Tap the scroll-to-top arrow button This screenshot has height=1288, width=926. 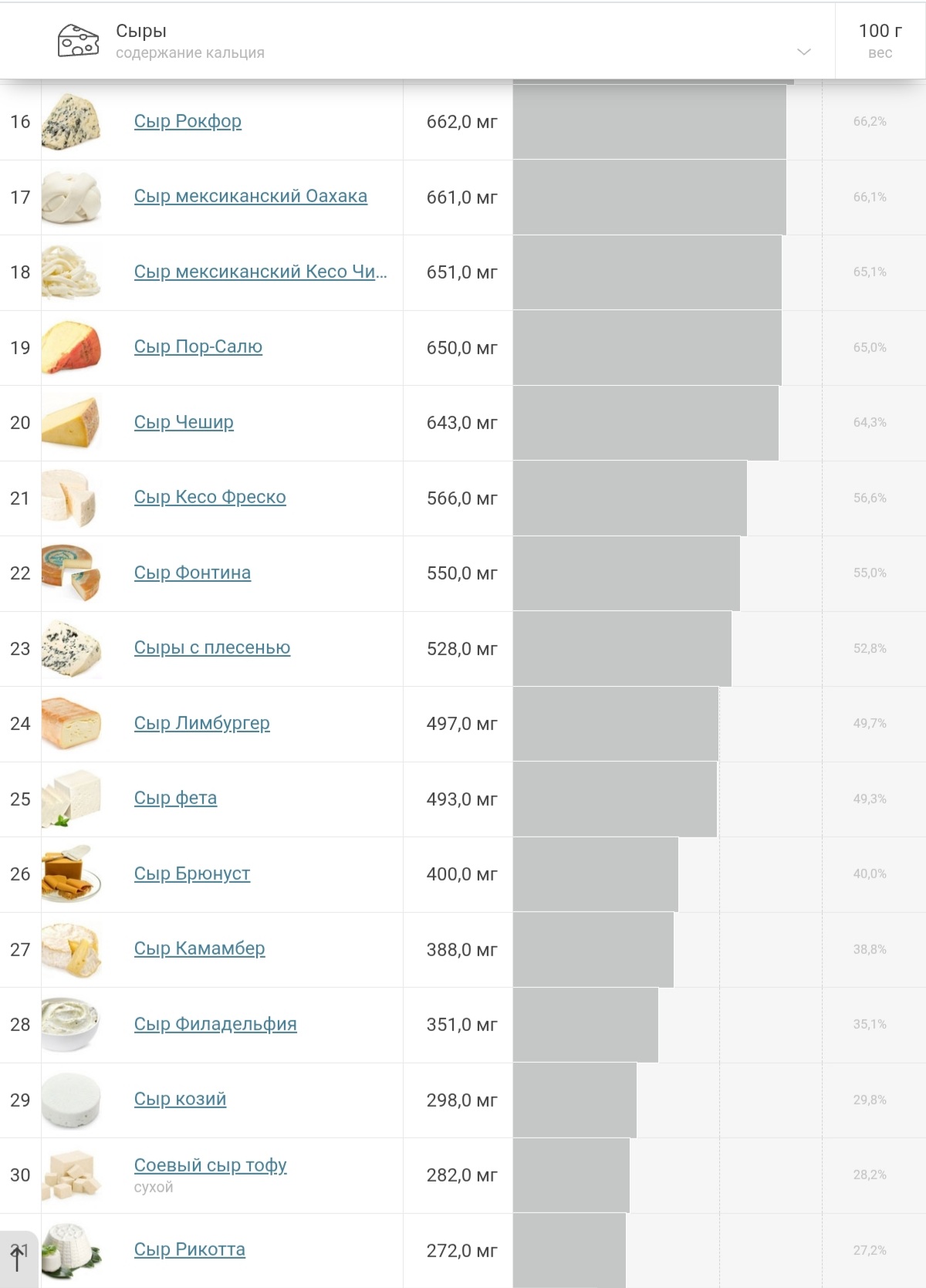18,1258
